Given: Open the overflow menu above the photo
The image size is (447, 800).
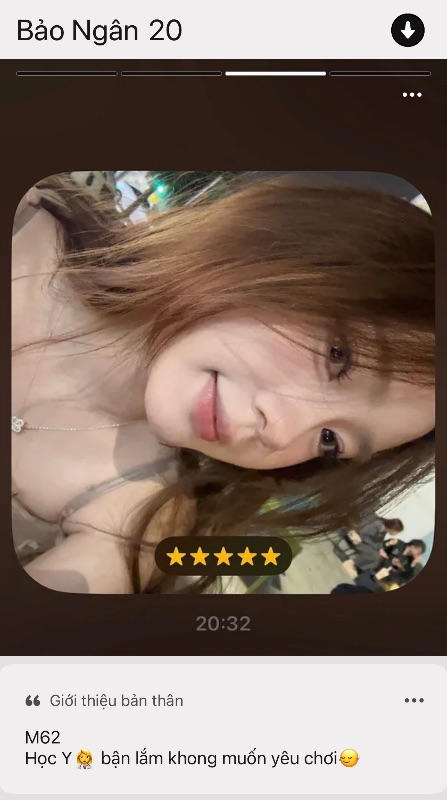Looking at the screenshot, I should click(x=412, y=95).
